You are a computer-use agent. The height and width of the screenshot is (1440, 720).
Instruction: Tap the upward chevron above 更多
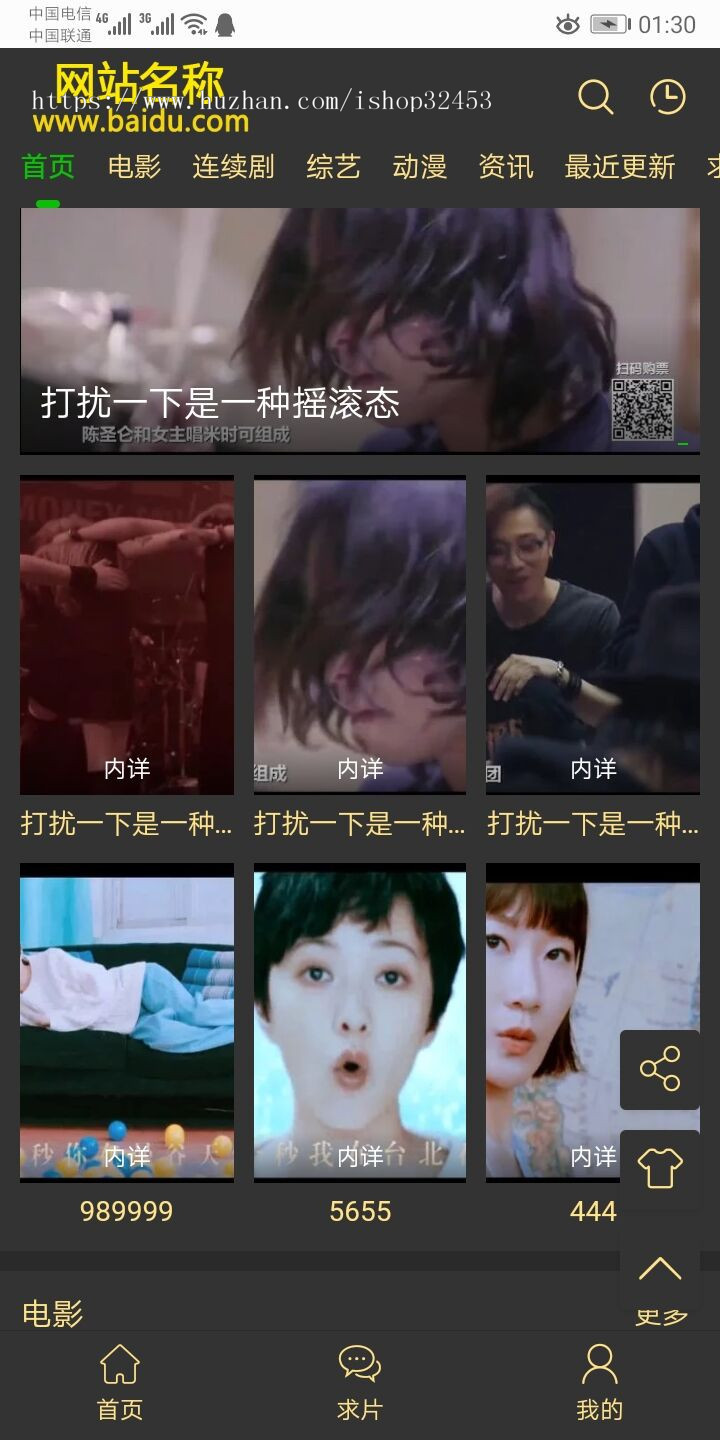click(x=660, y=1265)
